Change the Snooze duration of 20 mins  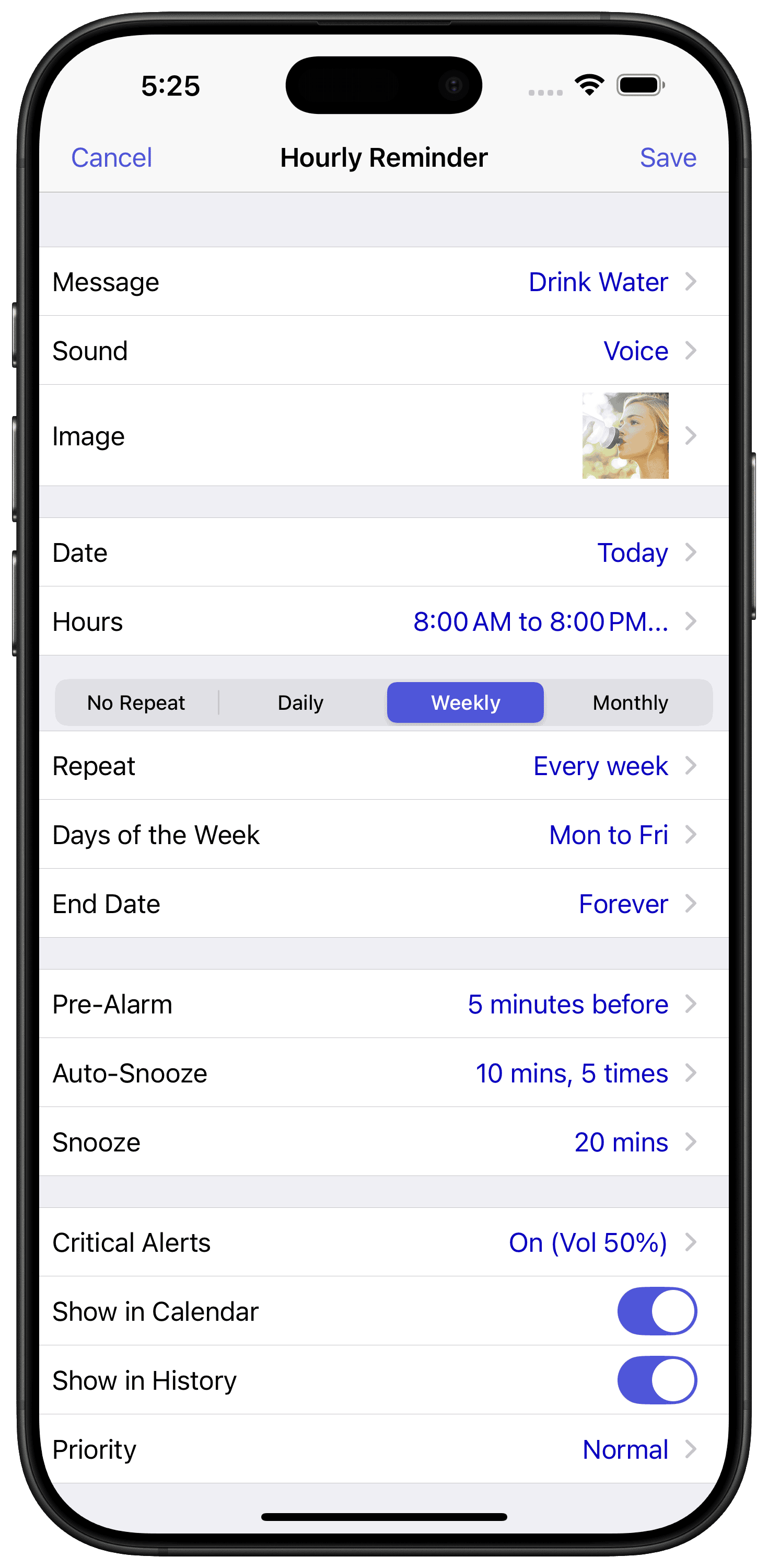click(x=384, y=1142)
